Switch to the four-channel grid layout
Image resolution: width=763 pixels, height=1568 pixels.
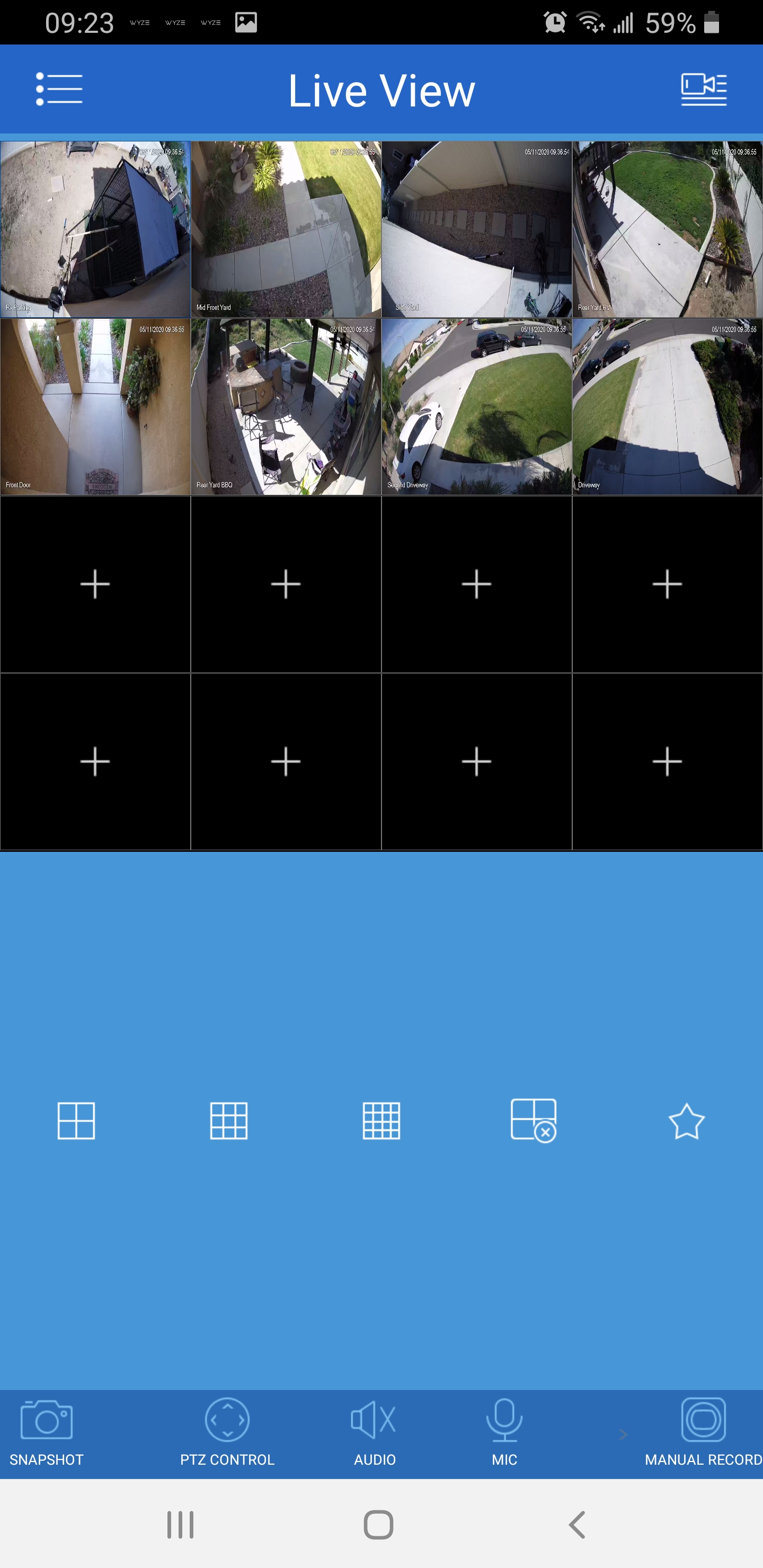[76, 1120]
